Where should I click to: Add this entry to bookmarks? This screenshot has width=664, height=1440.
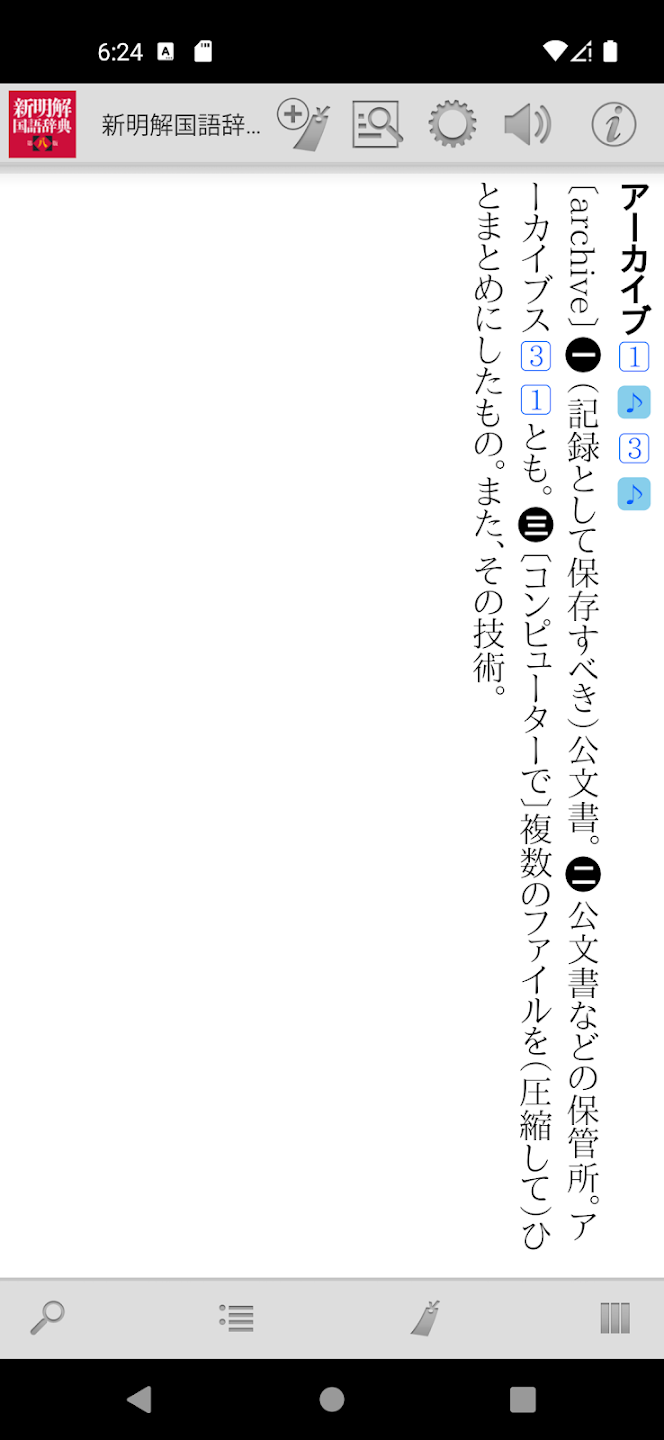tap(303, 125)
